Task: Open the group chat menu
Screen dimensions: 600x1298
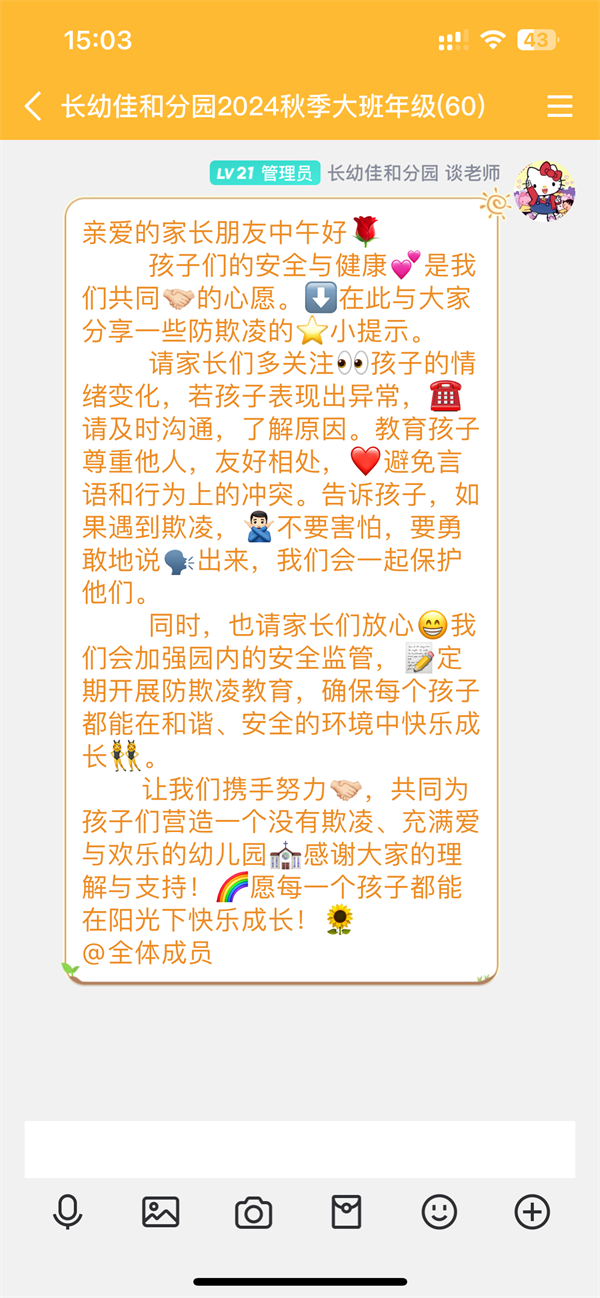Action: [560, 107]
